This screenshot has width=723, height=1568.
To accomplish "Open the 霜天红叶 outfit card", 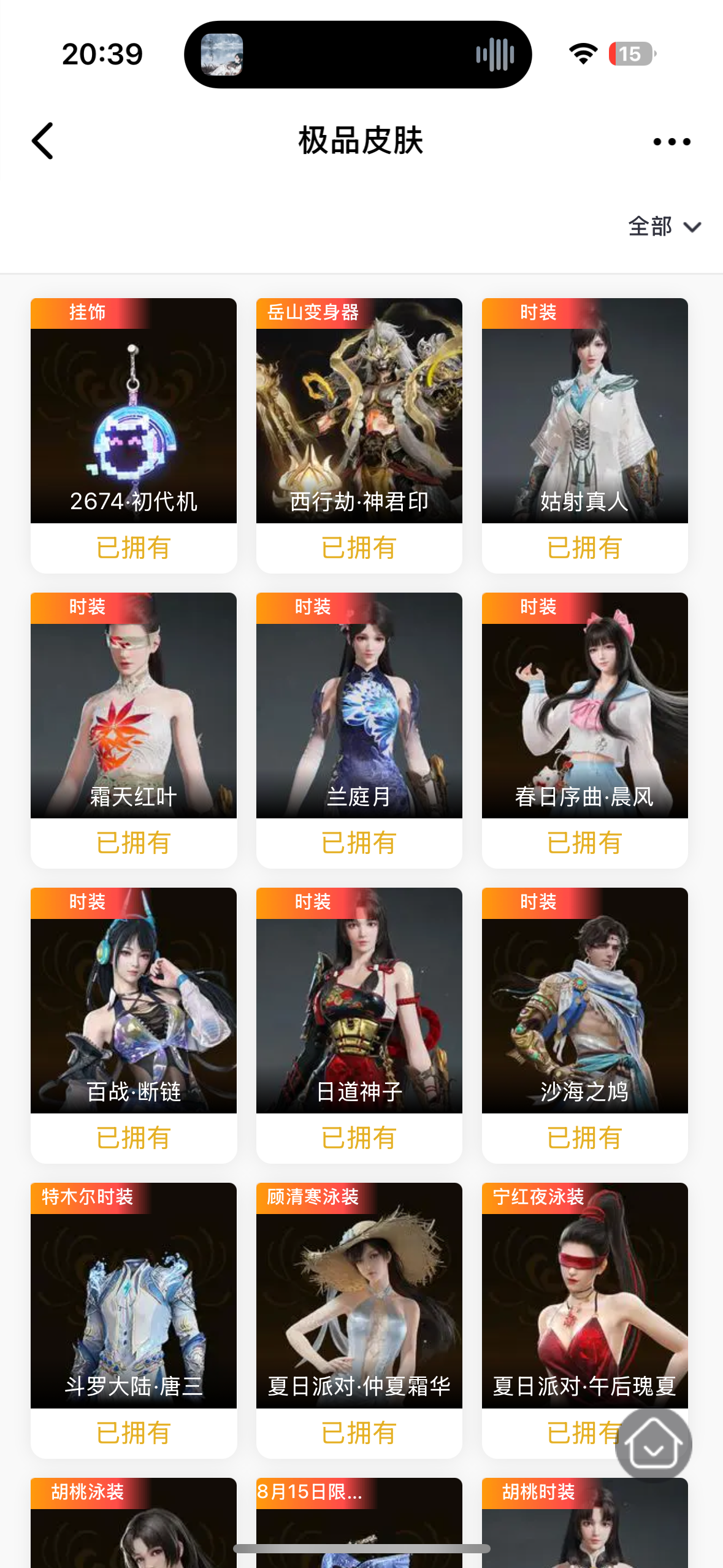I will tap(134, 718).
